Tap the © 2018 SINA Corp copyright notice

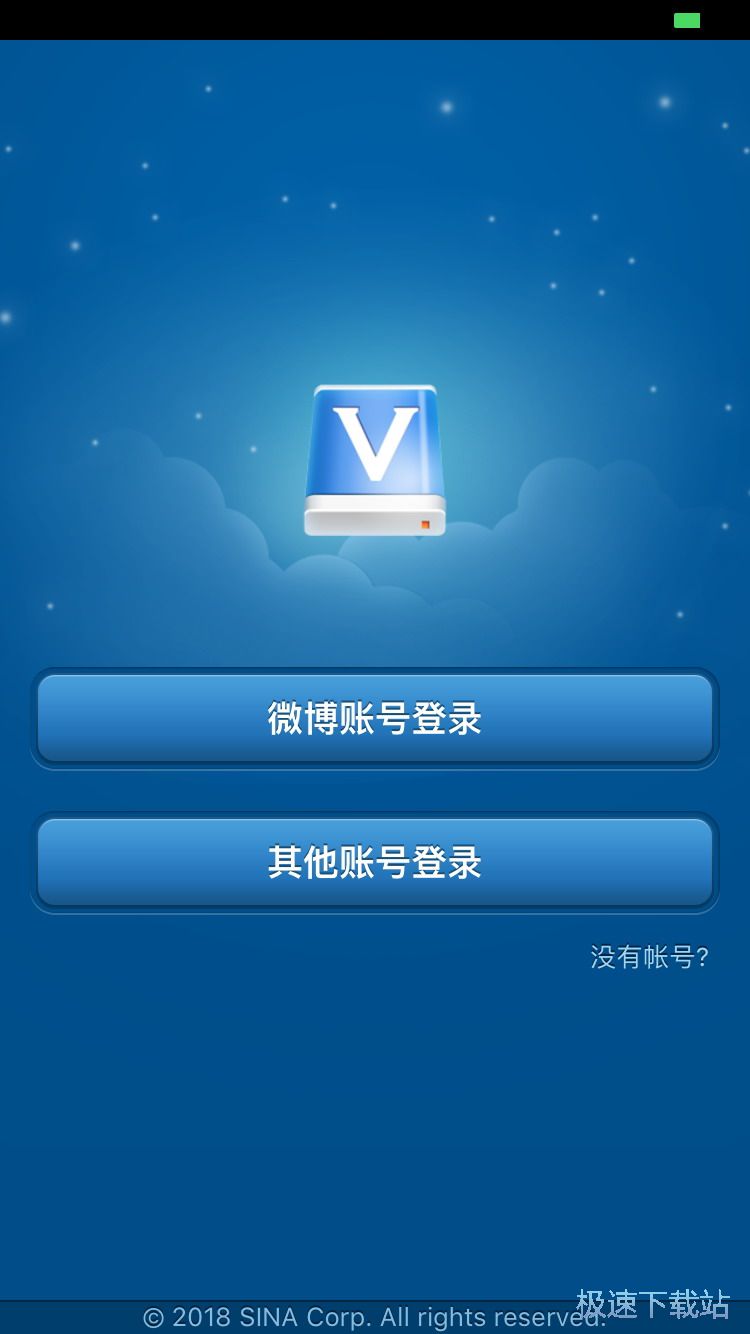pos(375,1317)
